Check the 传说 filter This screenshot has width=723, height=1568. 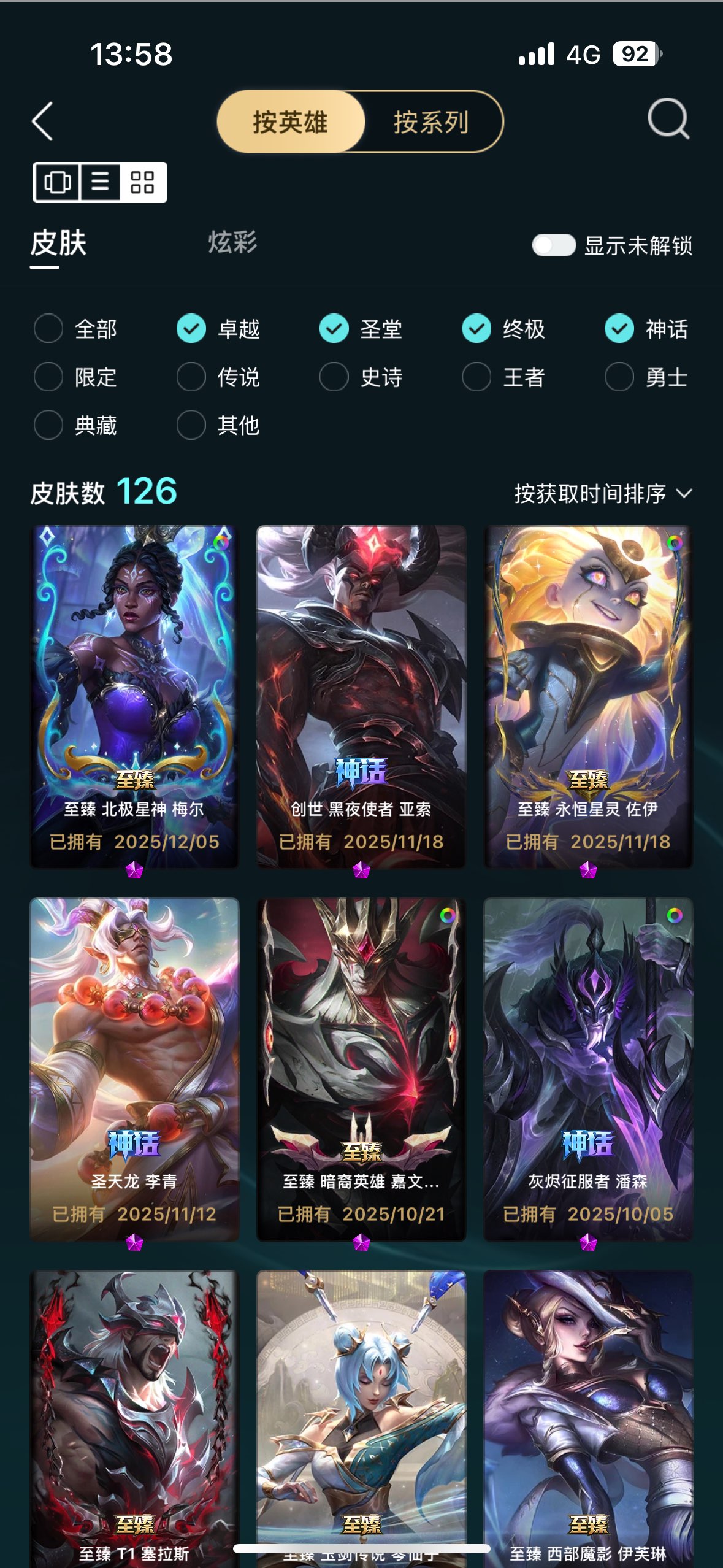click(191, 377)
